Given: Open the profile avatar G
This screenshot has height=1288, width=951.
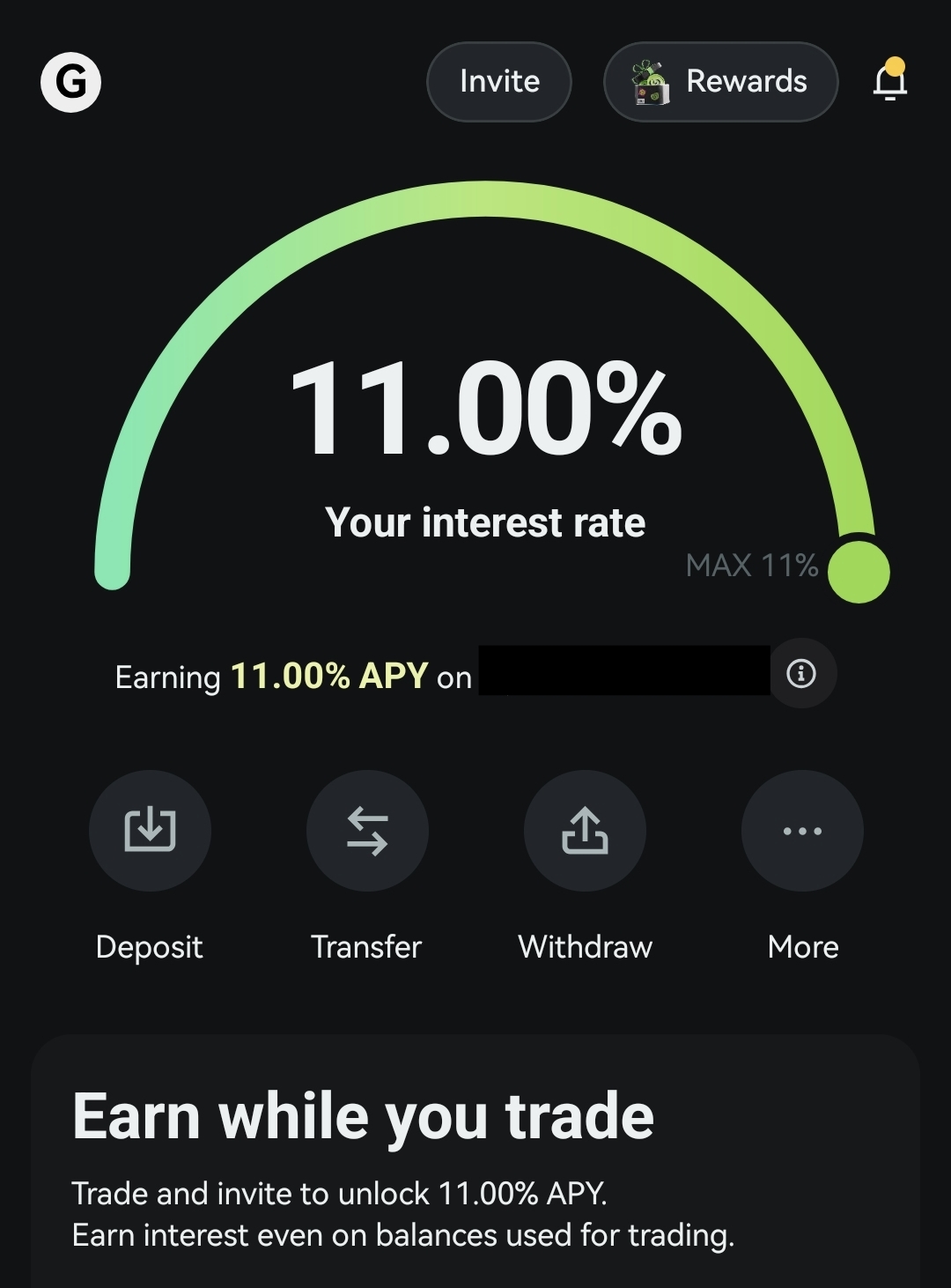Looking at the screenshot, I should tap(71, 82).
